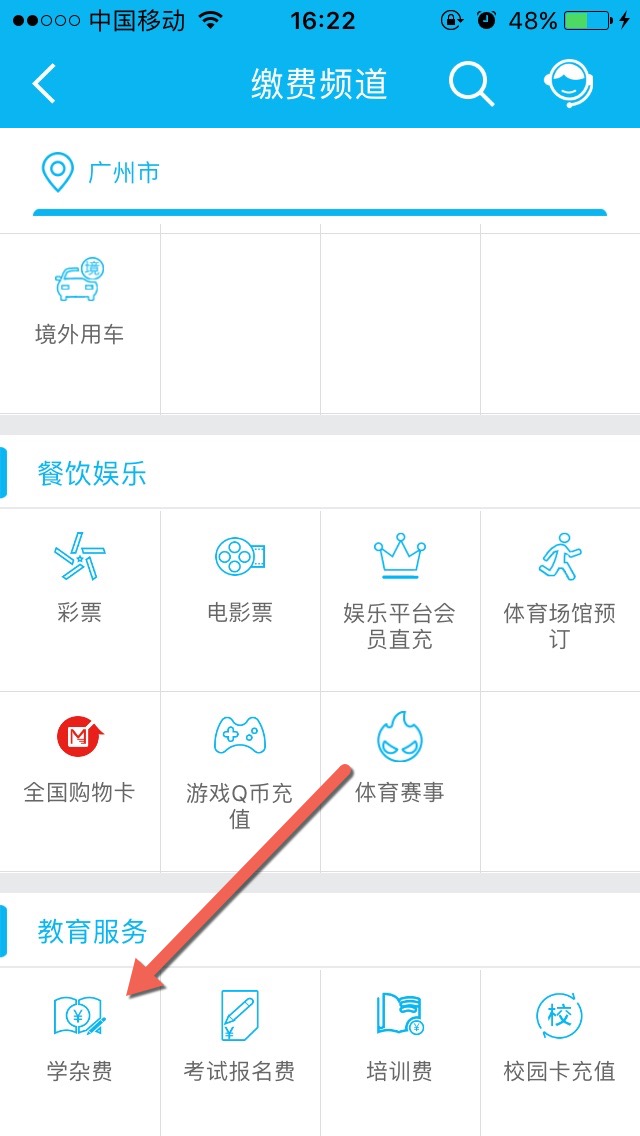
Task: Open the search magnifier icon
Action: coord(471,84)
